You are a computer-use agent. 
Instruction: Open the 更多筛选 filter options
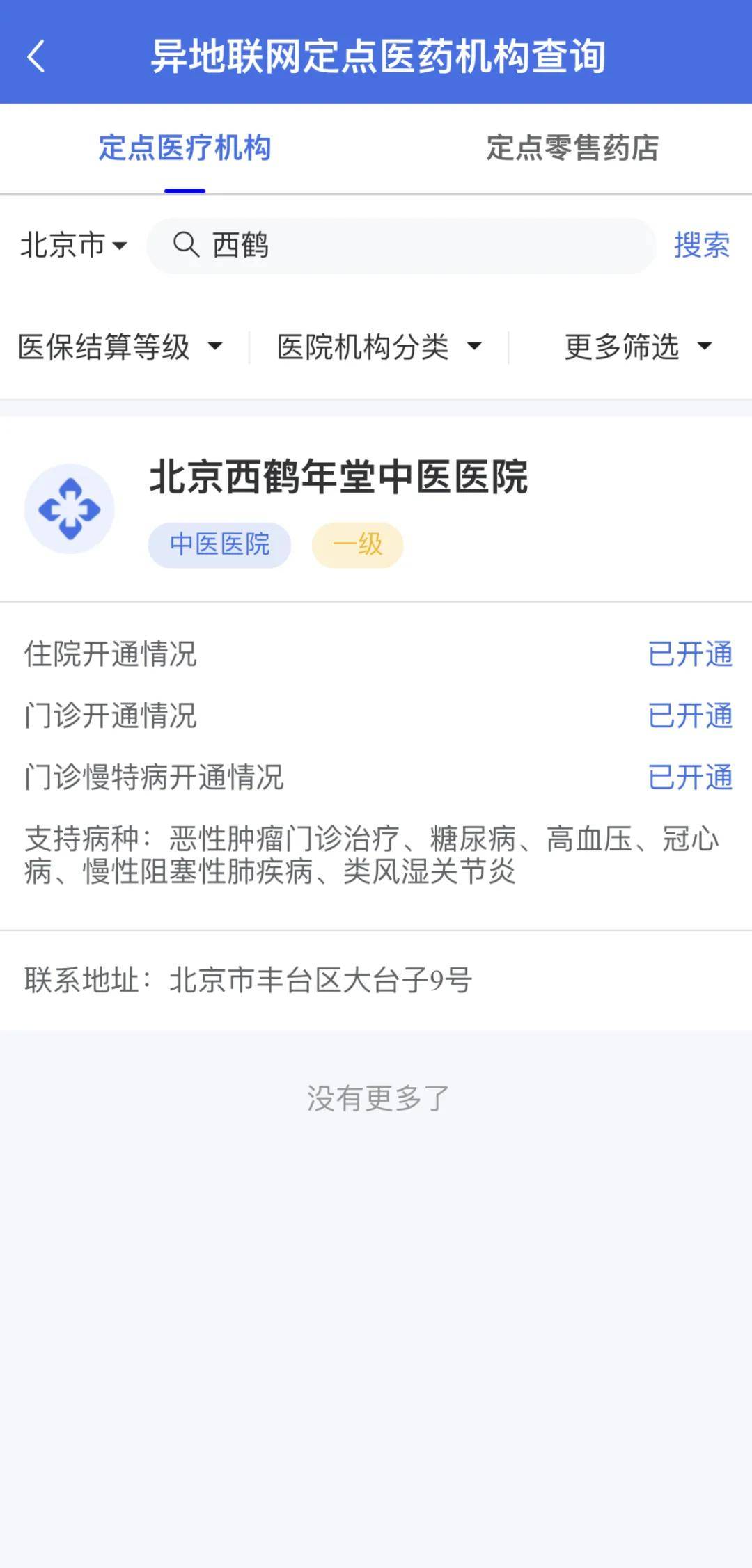[639, 347]
